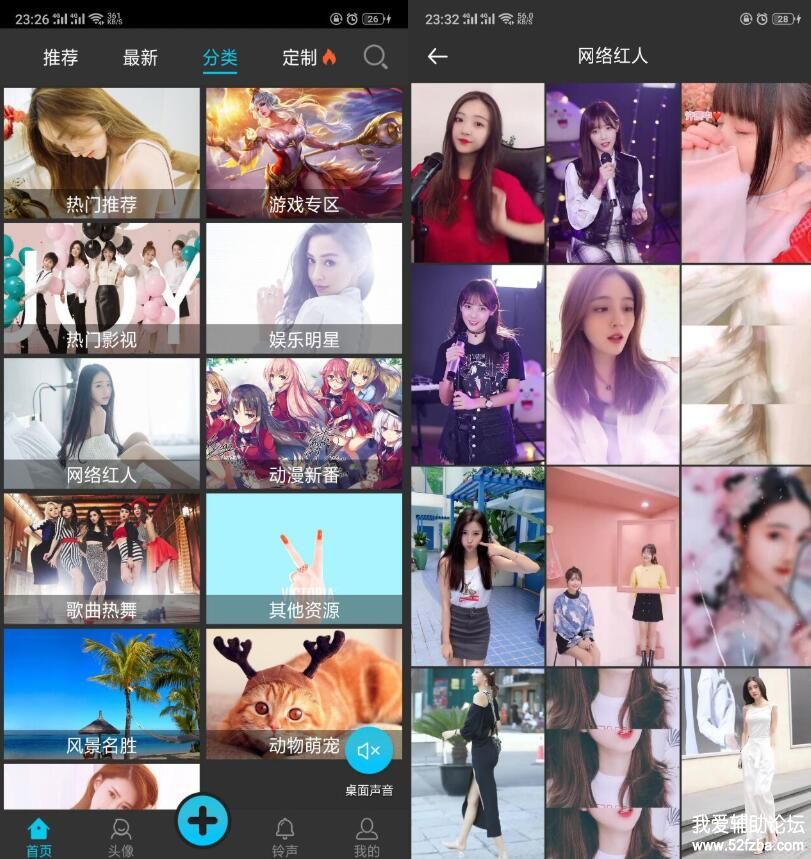Open the 游戏专区 category
Screen dimensions: 811x859
point(304,153)
